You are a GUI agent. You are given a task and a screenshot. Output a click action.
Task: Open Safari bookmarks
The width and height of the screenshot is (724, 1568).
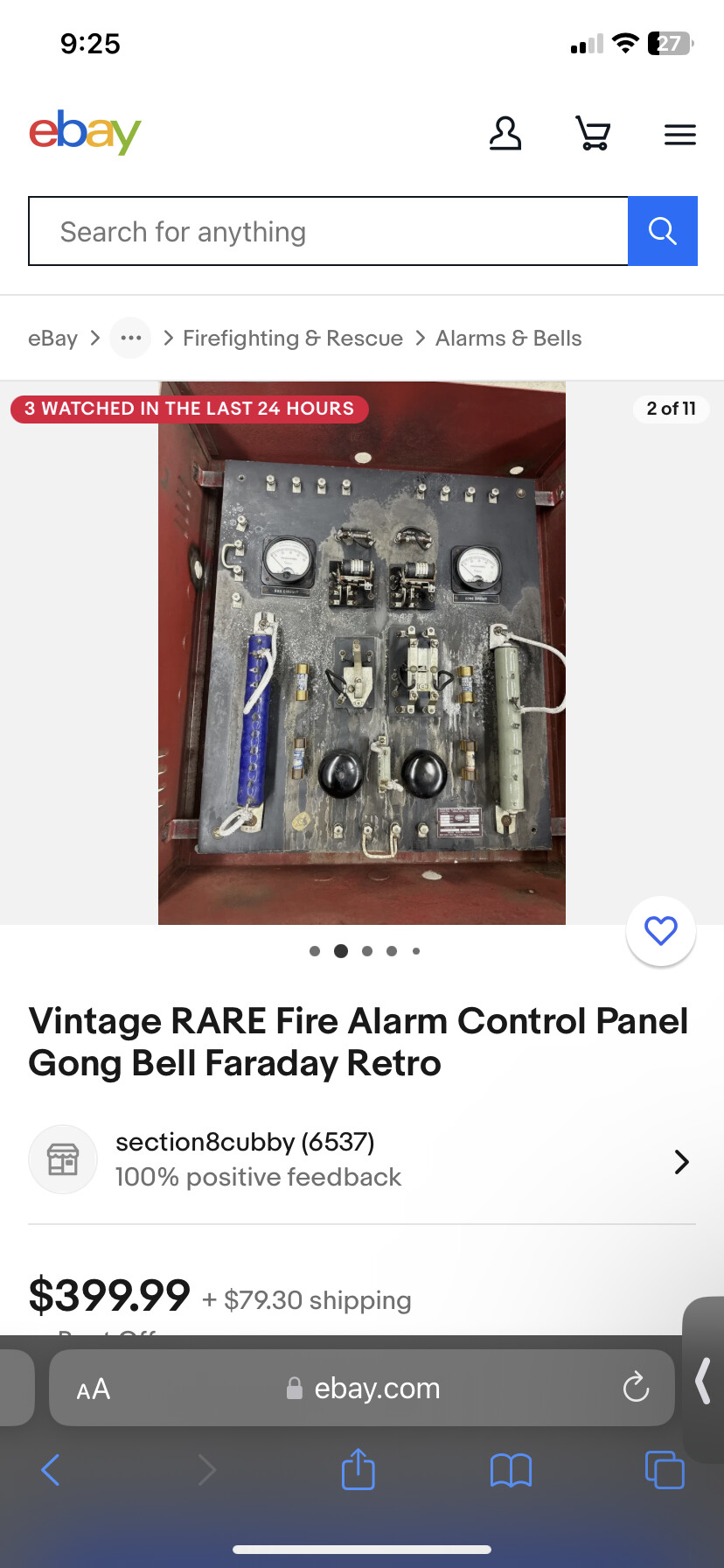511,1470
